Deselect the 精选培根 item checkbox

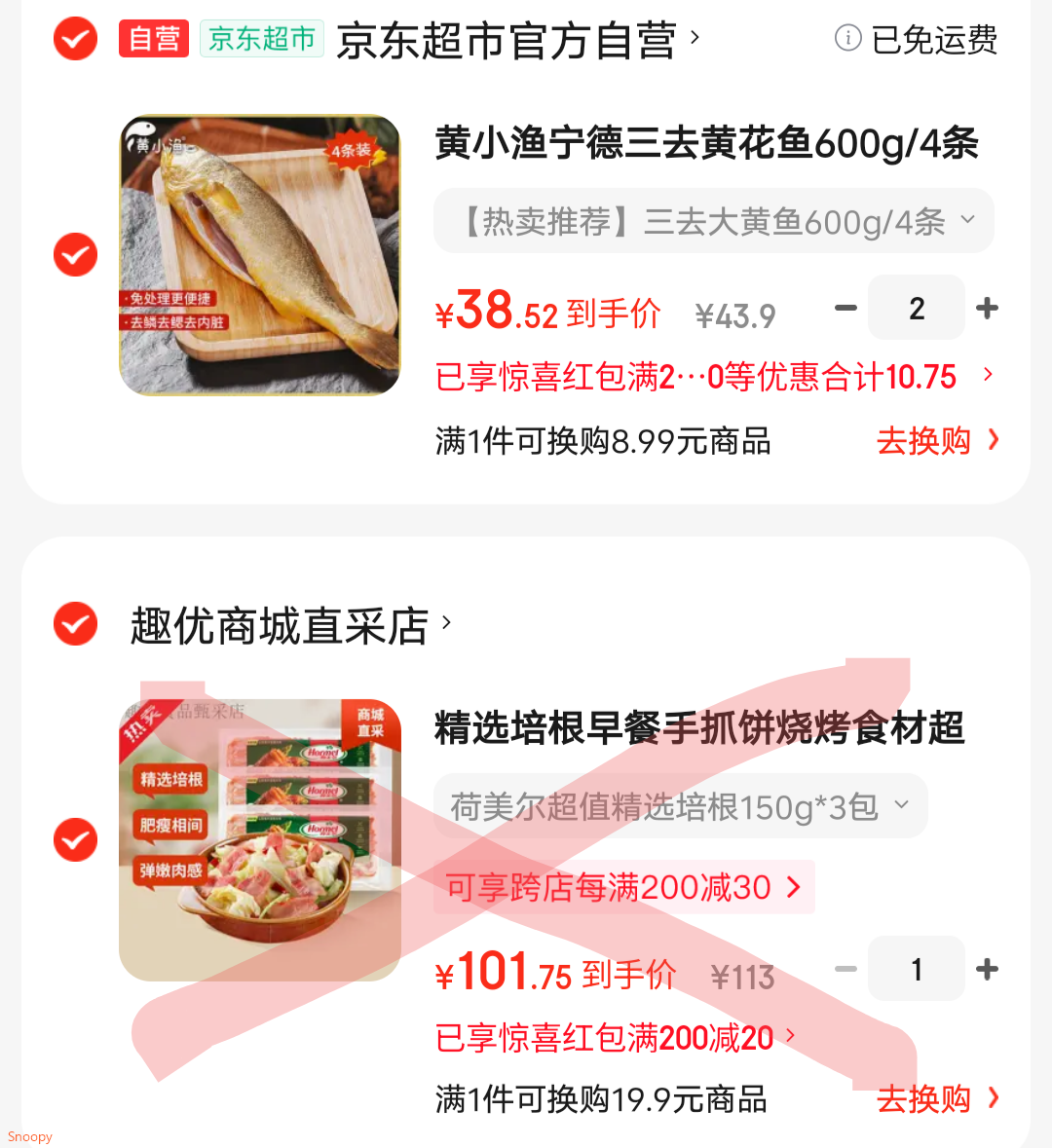[x=75, y=839]
